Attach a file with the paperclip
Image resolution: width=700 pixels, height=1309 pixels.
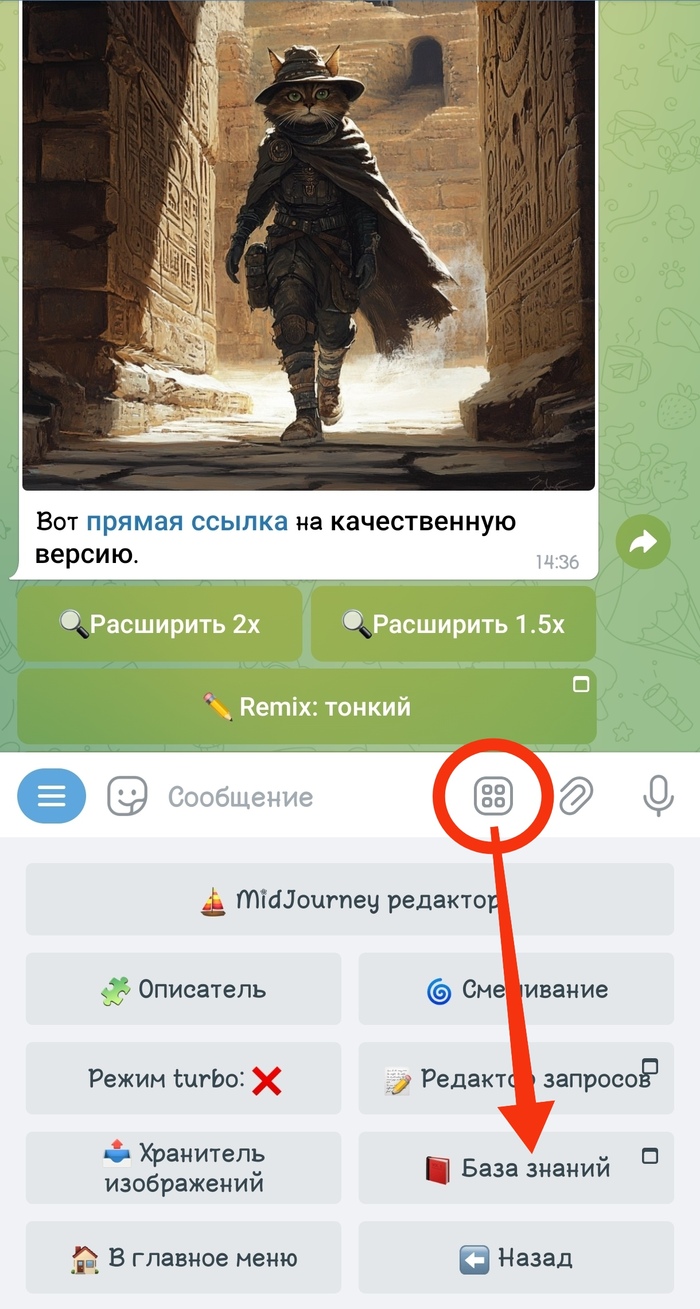576,797
